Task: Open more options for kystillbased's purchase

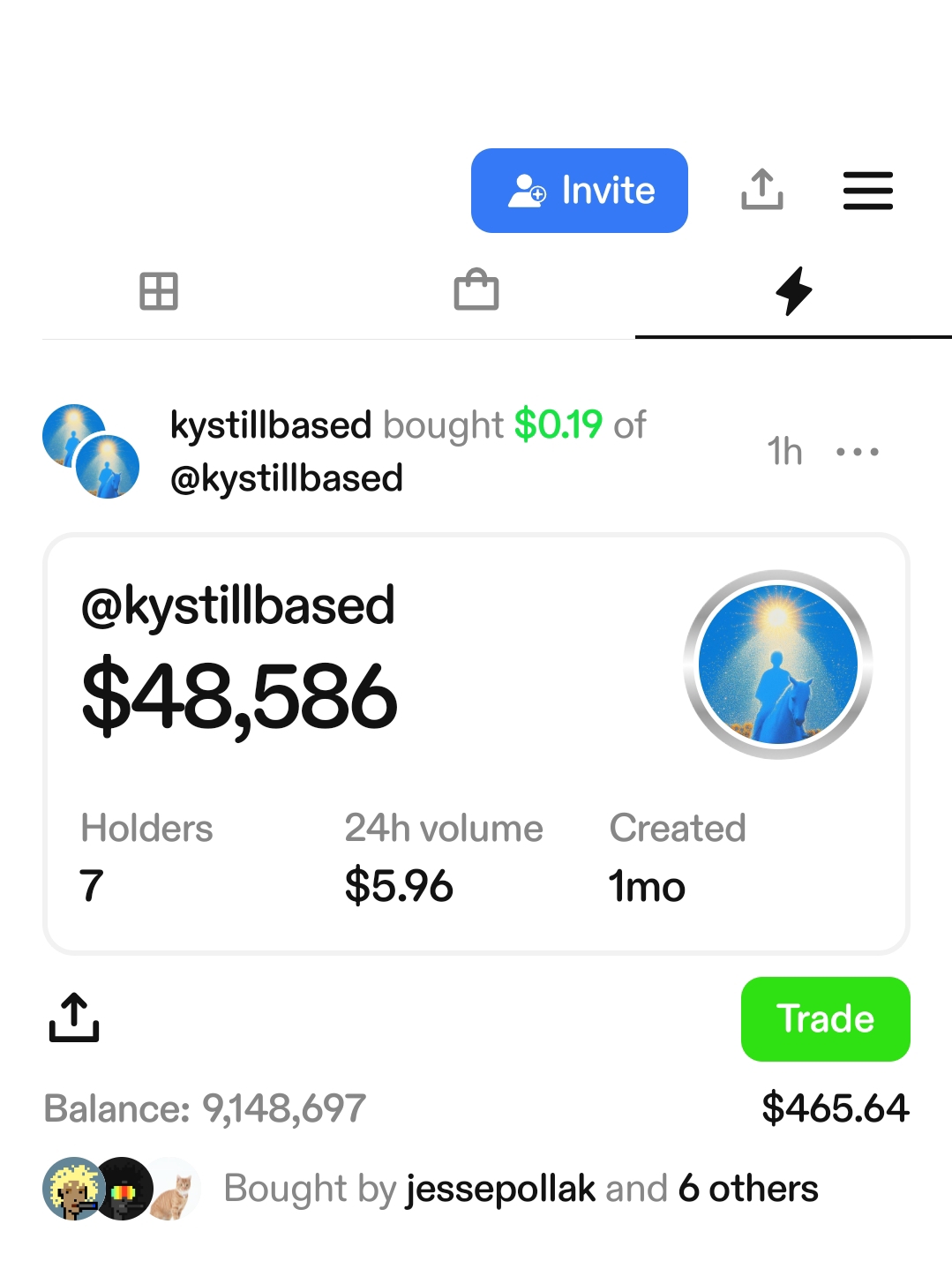Action: click(x=857, y=452)
